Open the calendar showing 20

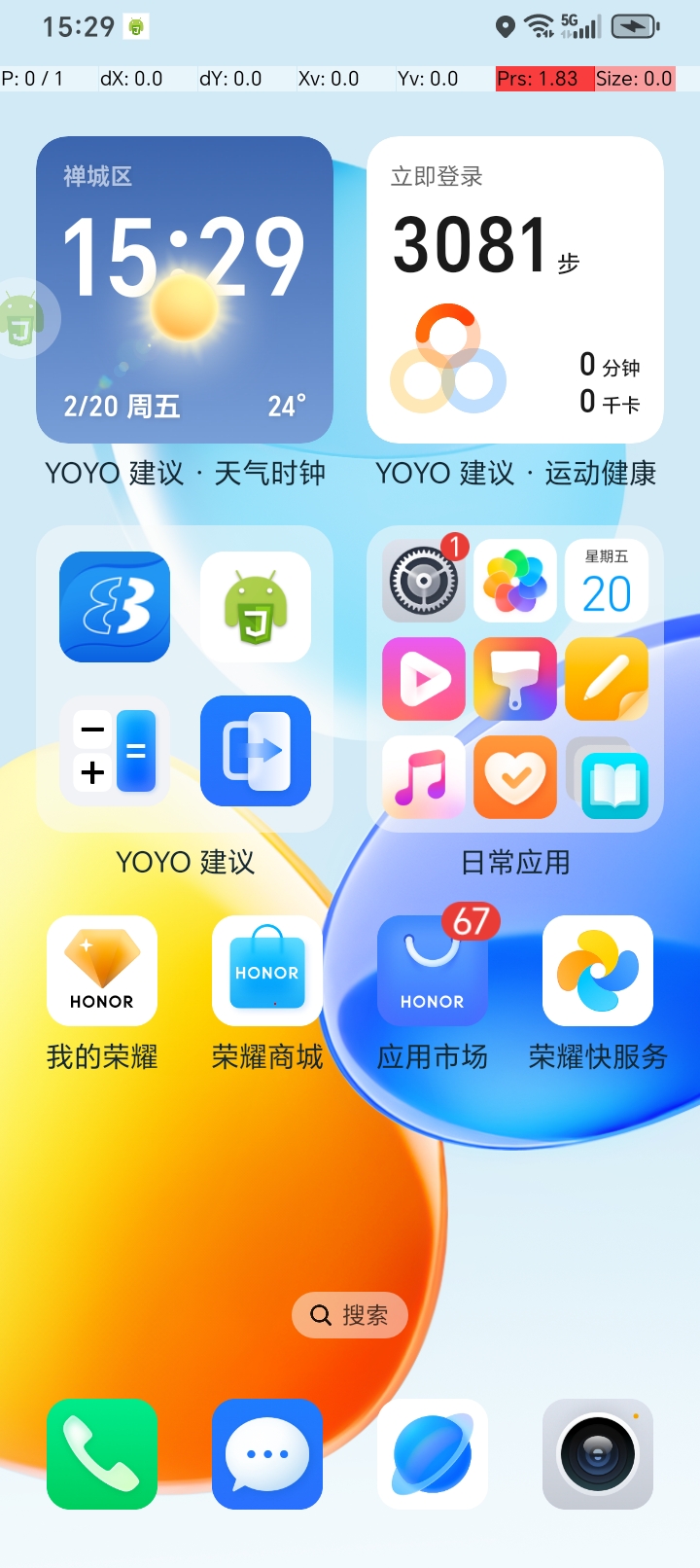(x=607, y=582)
